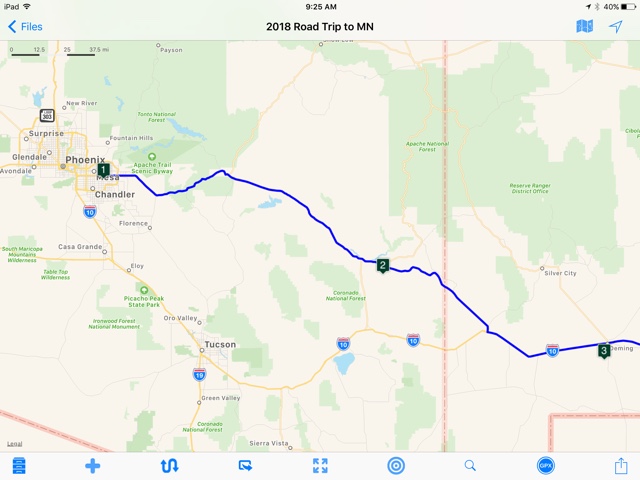The width and height of the screenshot is (640, 480).
Task: Open the GPX options button
Action: 546,466
